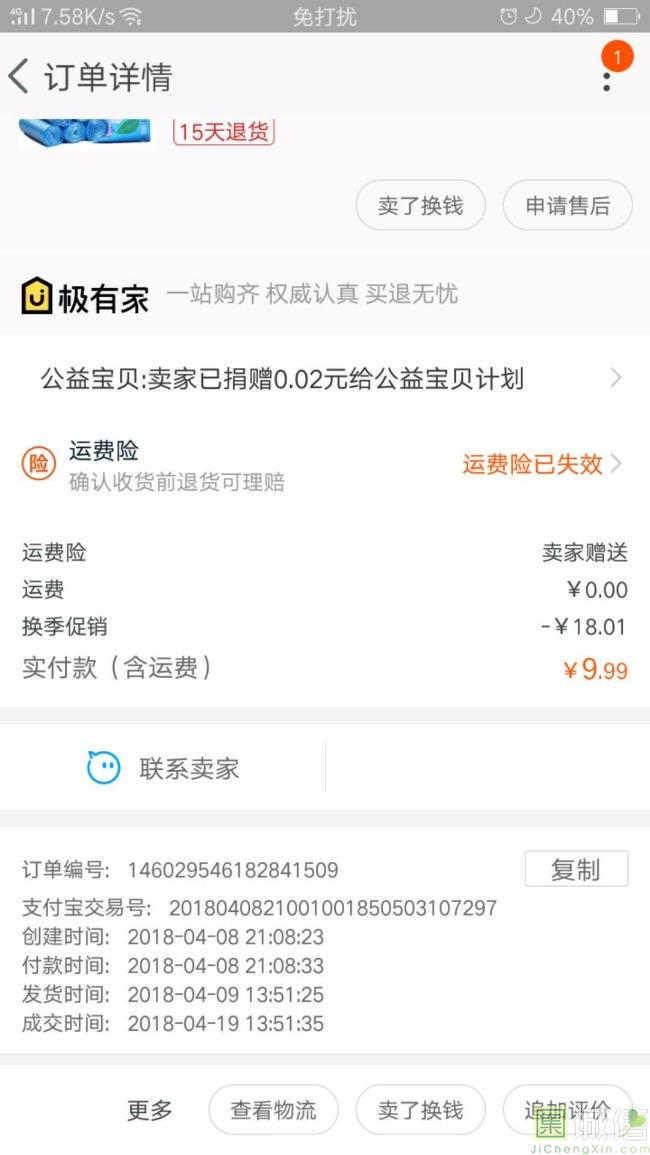Screen dimensions: 650x1155
Task: Open the overflow menu with notification badge
Action: pyautogui.click(x=607, y=76)
